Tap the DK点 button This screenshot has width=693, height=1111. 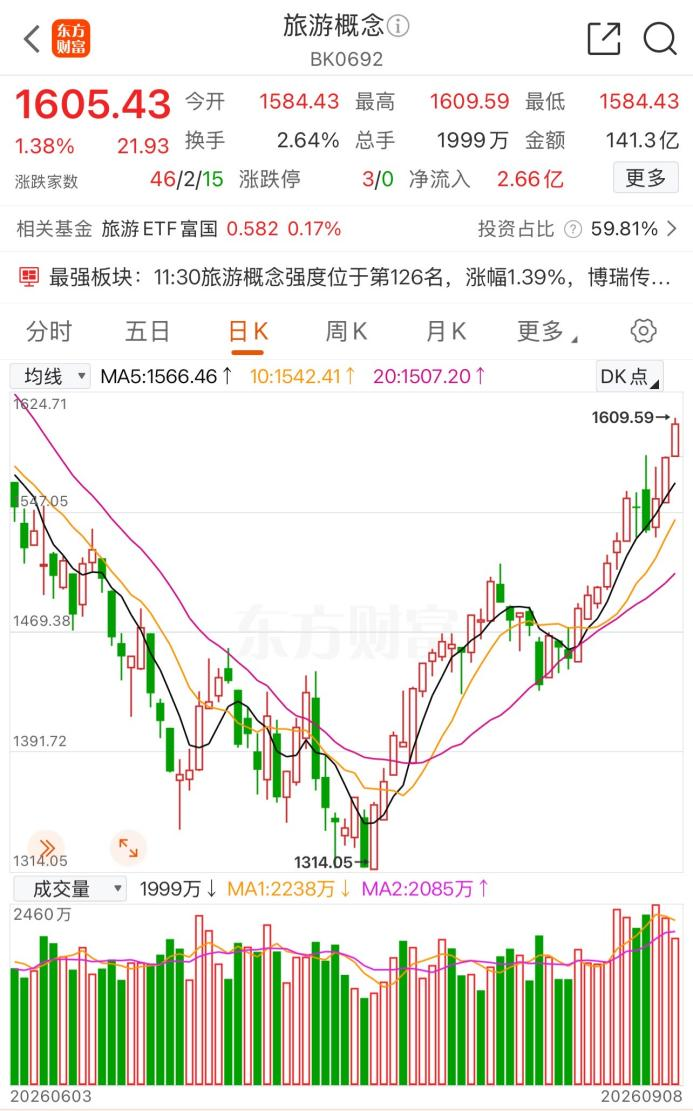coord(629,376)
